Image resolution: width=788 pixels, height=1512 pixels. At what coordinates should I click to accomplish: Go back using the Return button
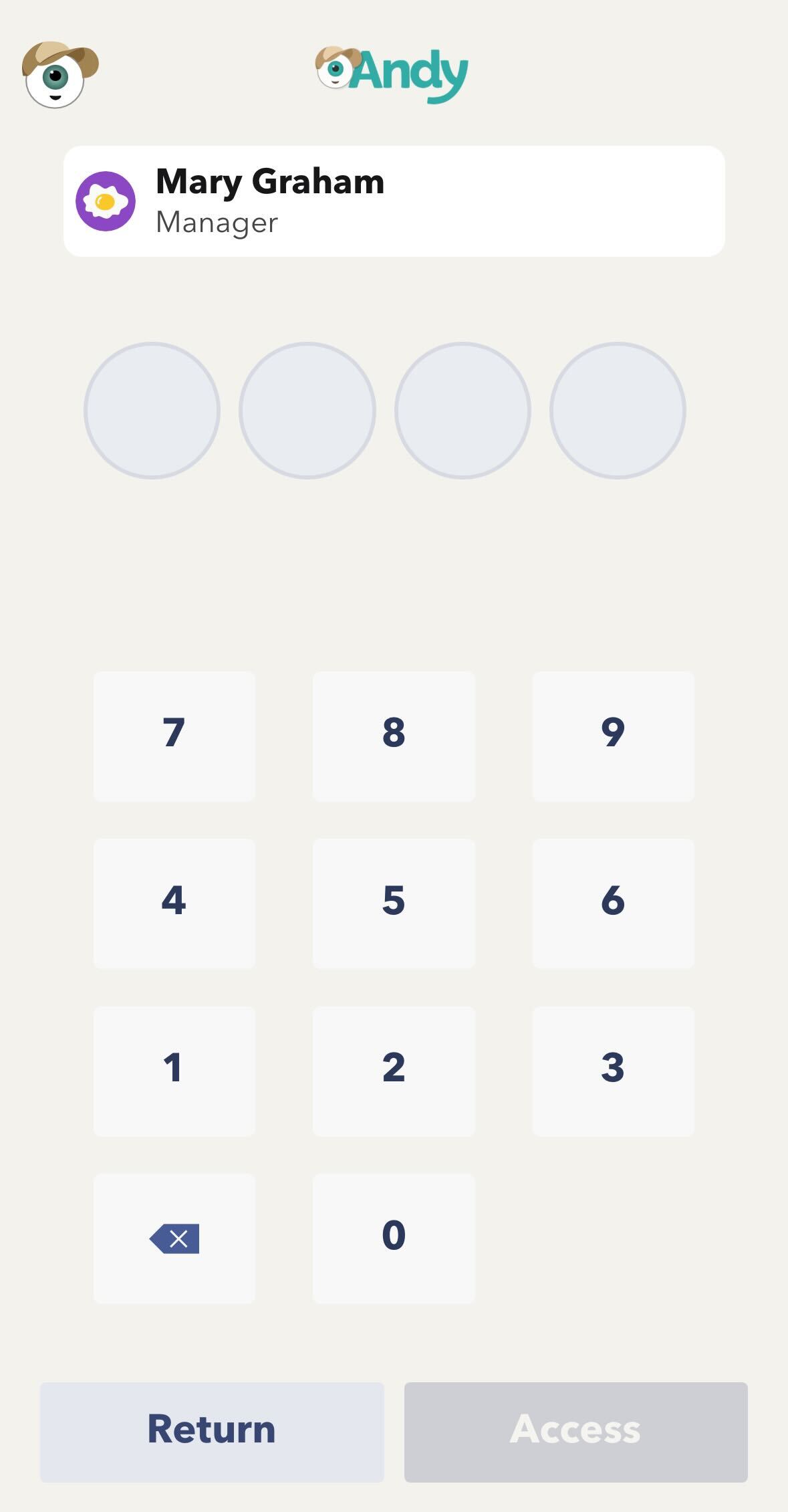[x=212, y=1432]
